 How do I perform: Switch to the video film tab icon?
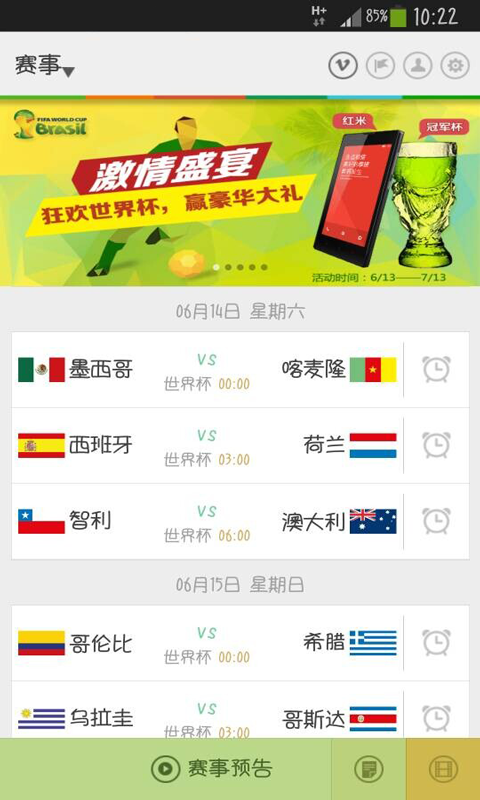(443, 769)
